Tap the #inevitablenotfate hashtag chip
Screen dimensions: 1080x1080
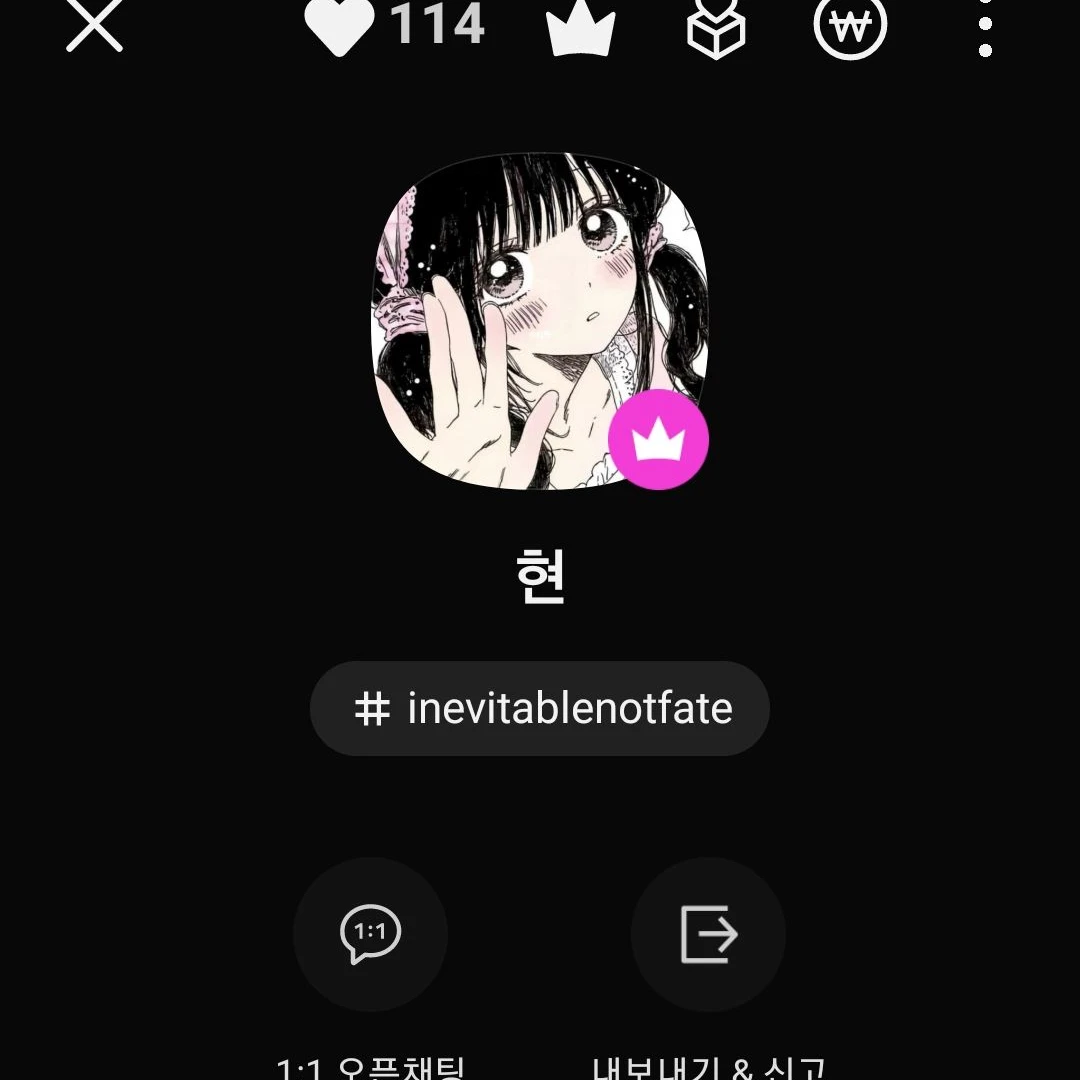(x=540, y=708)
